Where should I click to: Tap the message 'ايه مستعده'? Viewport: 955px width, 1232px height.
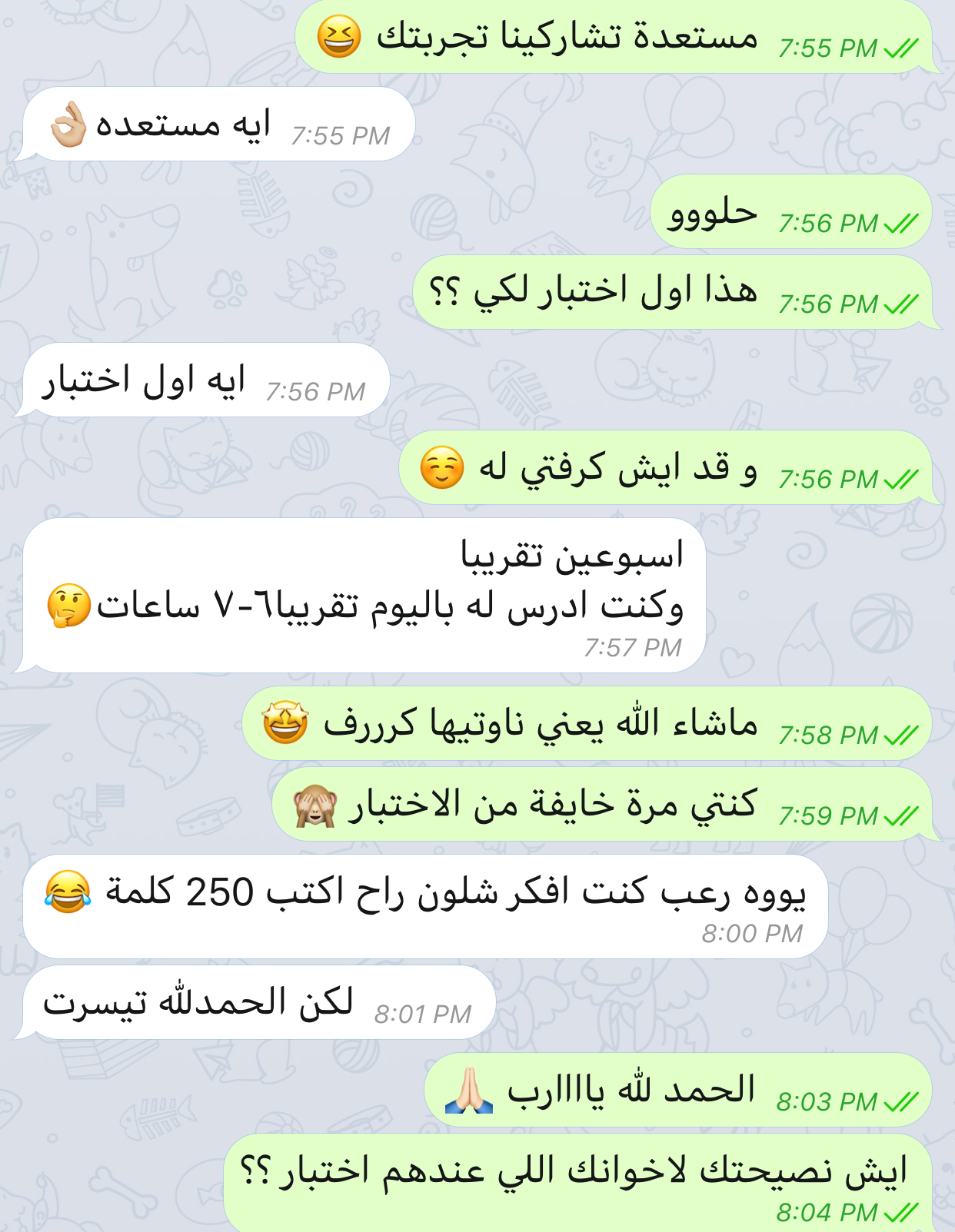pyautogui.click(x=219, y=125)
